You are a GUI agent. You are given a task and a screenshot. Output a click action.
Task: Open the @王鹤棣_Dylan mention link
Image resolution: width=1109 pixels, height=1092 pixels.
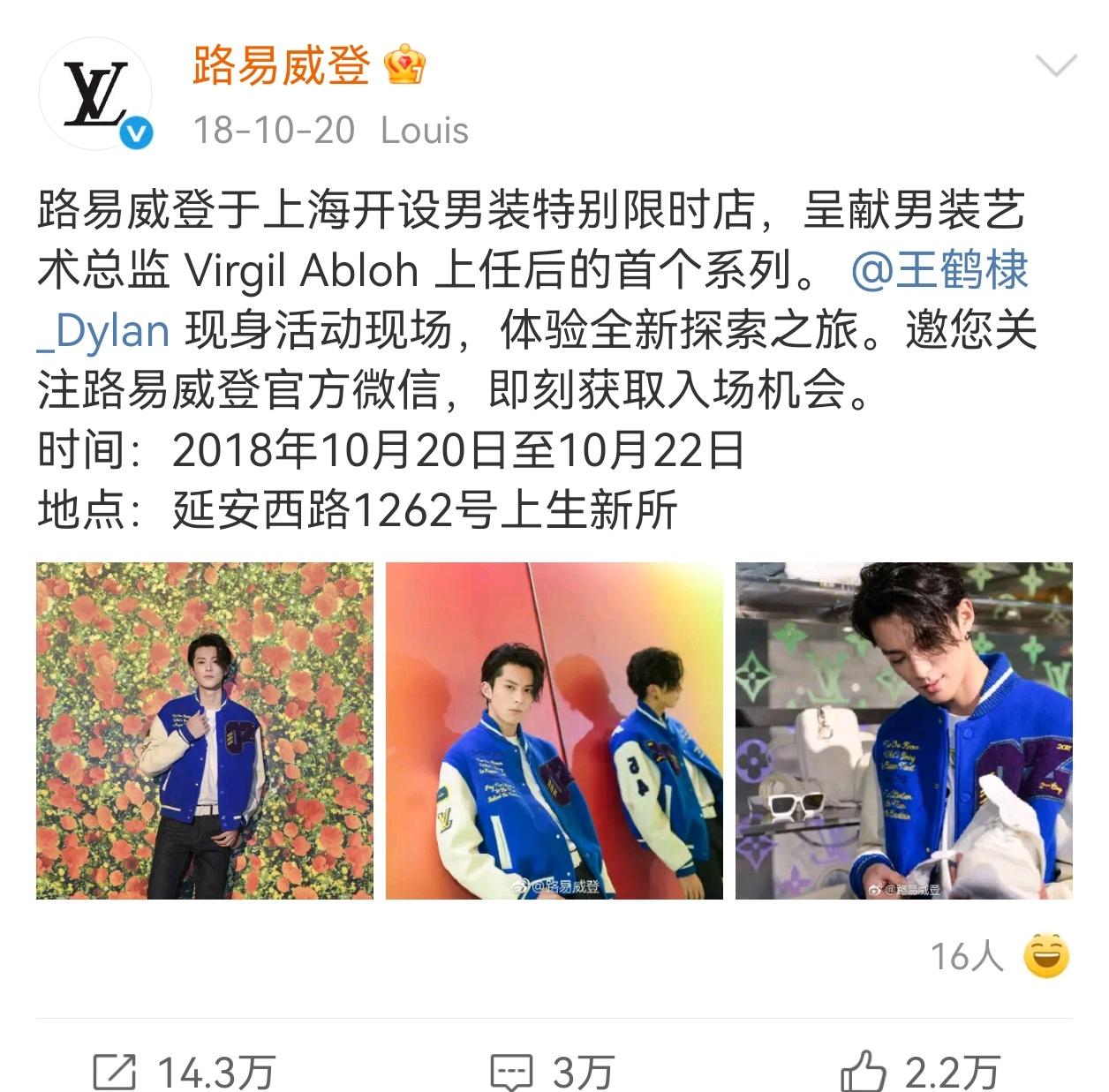939,269
